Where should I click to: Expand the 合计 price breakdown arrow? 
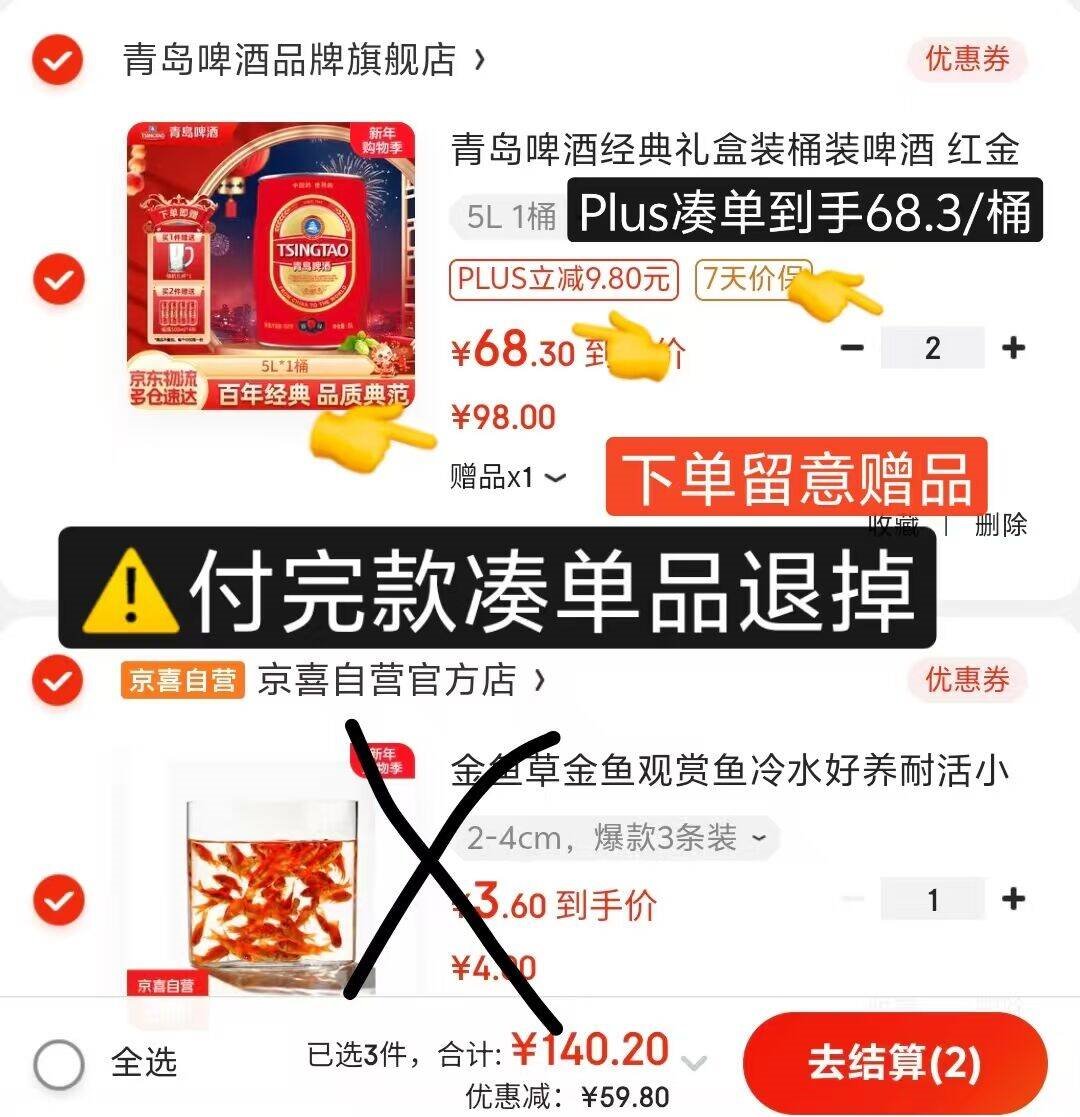coord(694,1063)
